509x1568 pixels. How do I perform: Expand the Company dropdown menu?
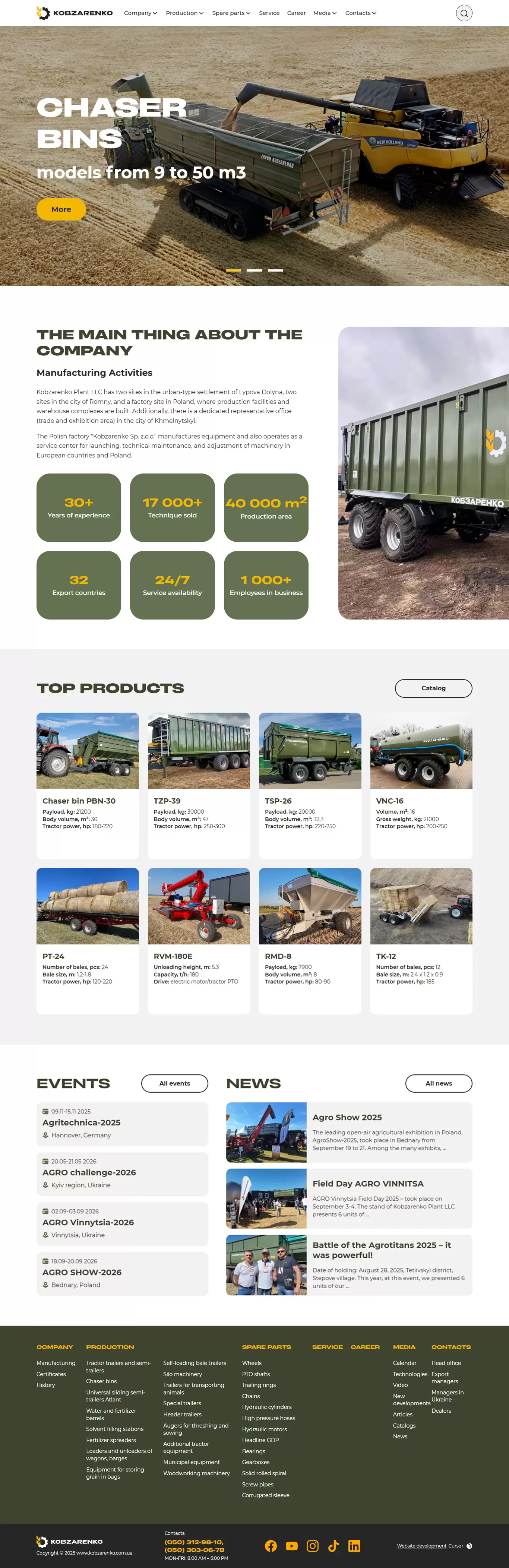140,13
